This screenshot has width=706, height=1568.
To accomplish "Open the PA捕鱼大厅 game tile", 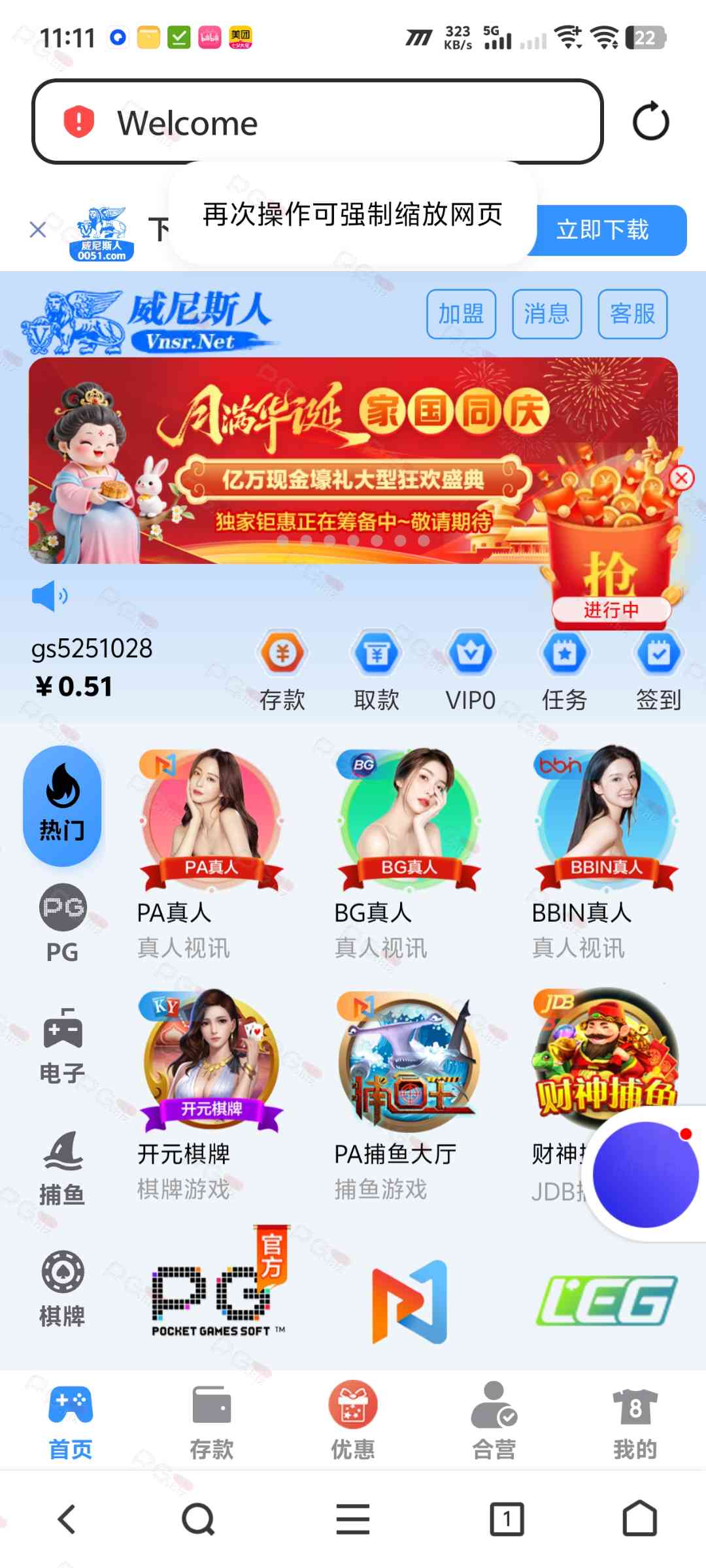I will 409,1094.
